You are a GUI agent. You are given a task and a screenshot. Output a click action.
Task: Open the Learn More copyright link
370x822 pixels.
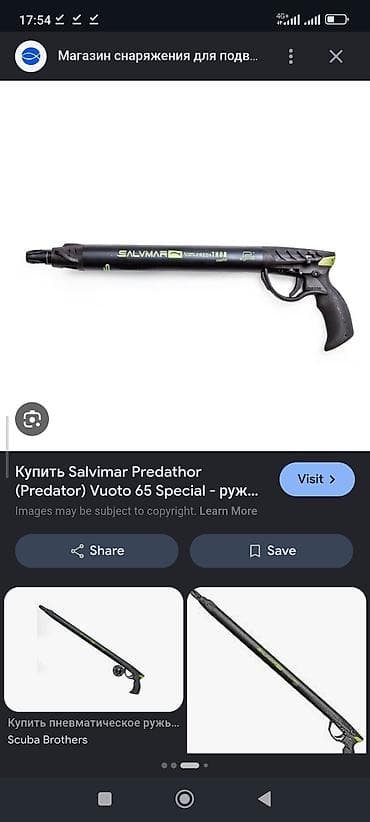pyautogui.click(x=228, y=511)
